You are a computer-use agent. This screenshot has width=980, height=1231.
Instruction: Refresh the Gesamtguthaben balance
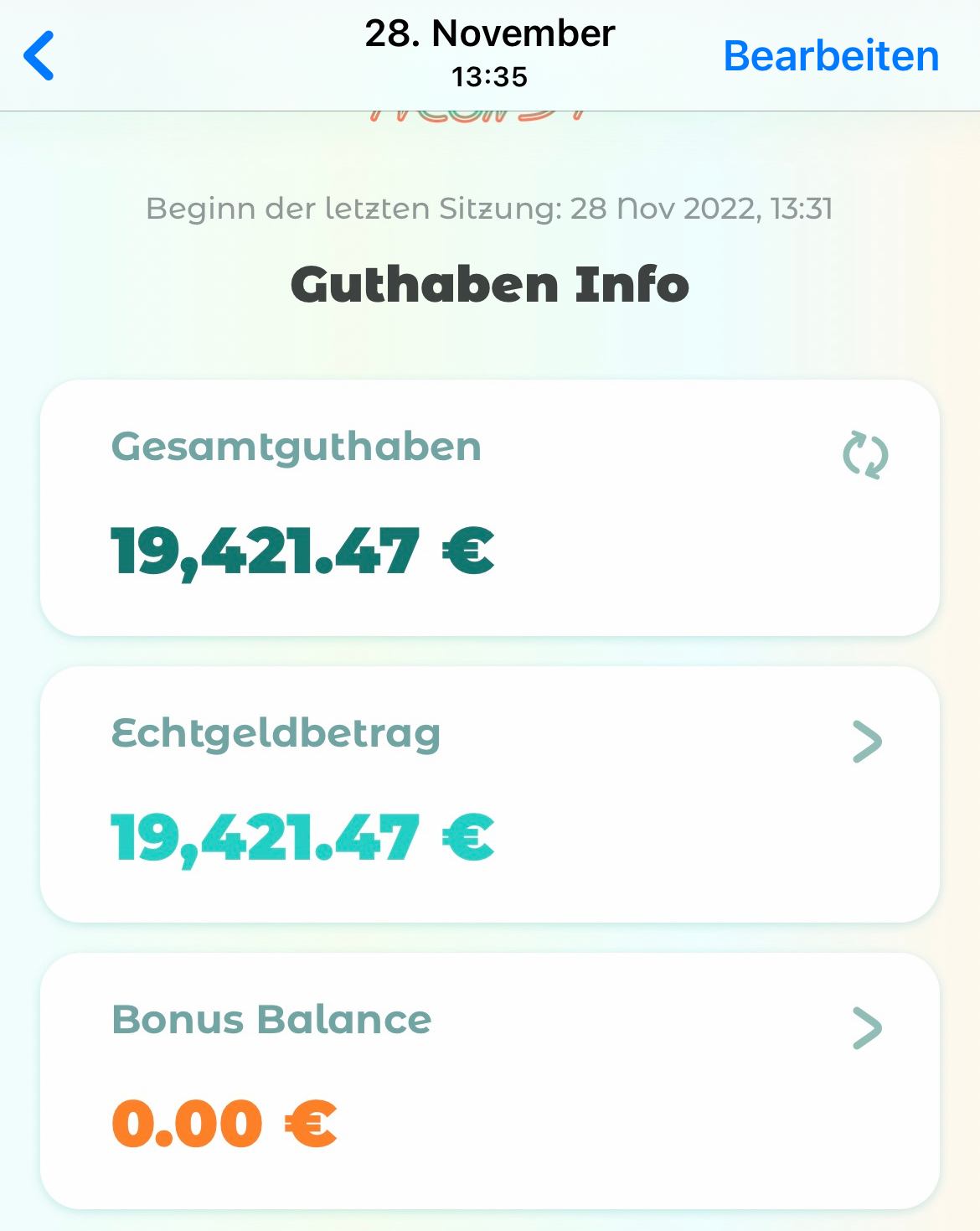(864, 455)
